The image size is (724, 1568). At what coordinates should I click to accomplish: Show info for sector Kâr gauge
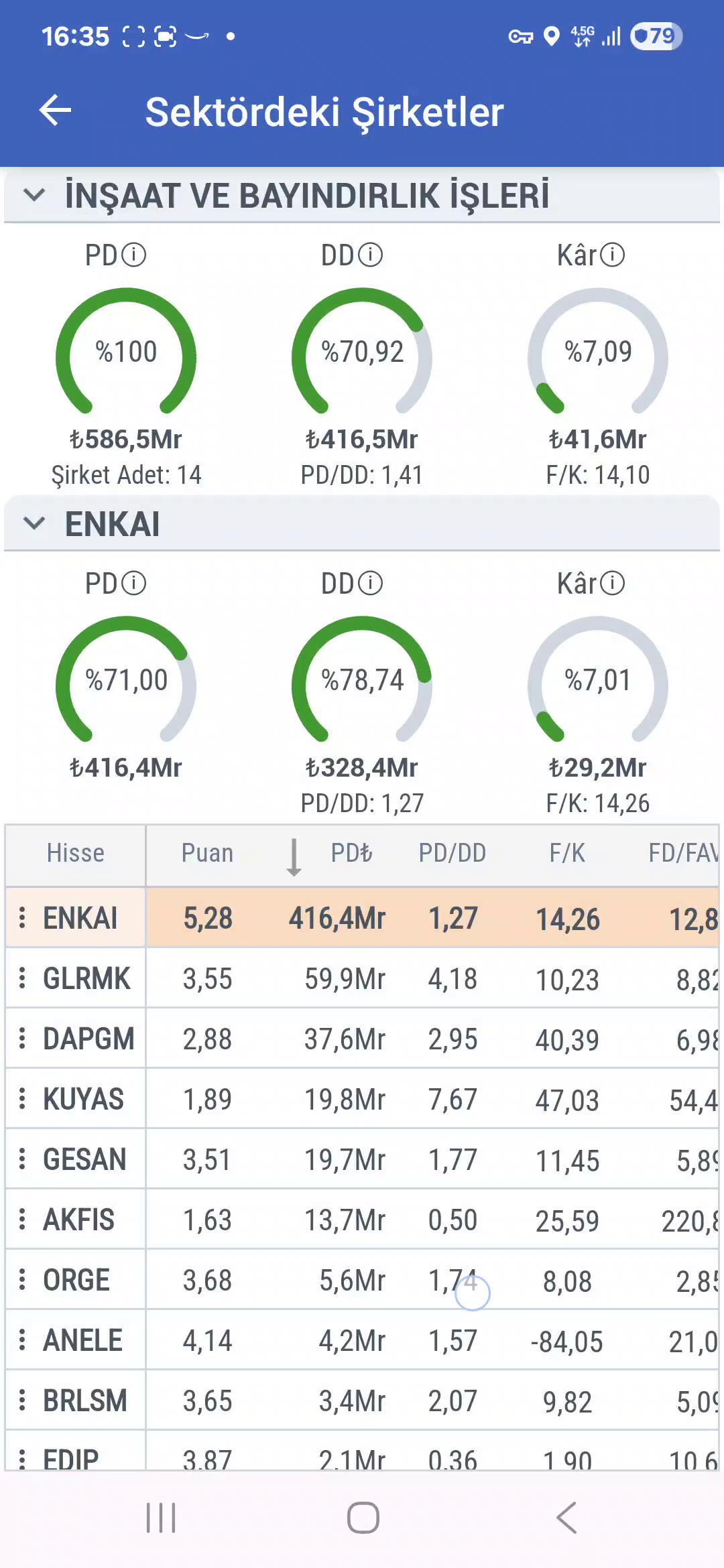611,255
